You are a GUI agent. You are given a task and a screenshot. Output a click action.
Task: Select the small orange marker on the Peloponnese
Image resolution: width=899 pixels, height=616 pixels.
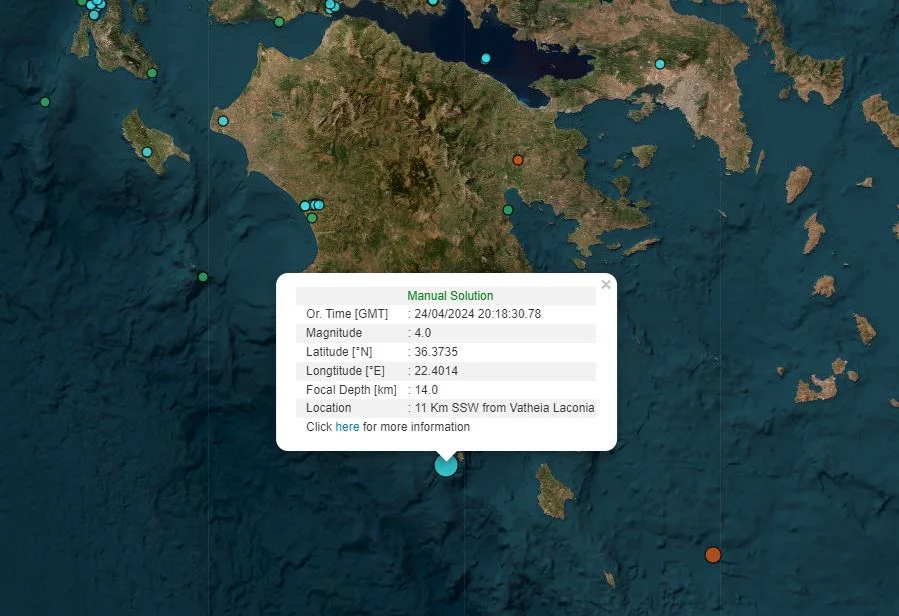coord(518,160)
